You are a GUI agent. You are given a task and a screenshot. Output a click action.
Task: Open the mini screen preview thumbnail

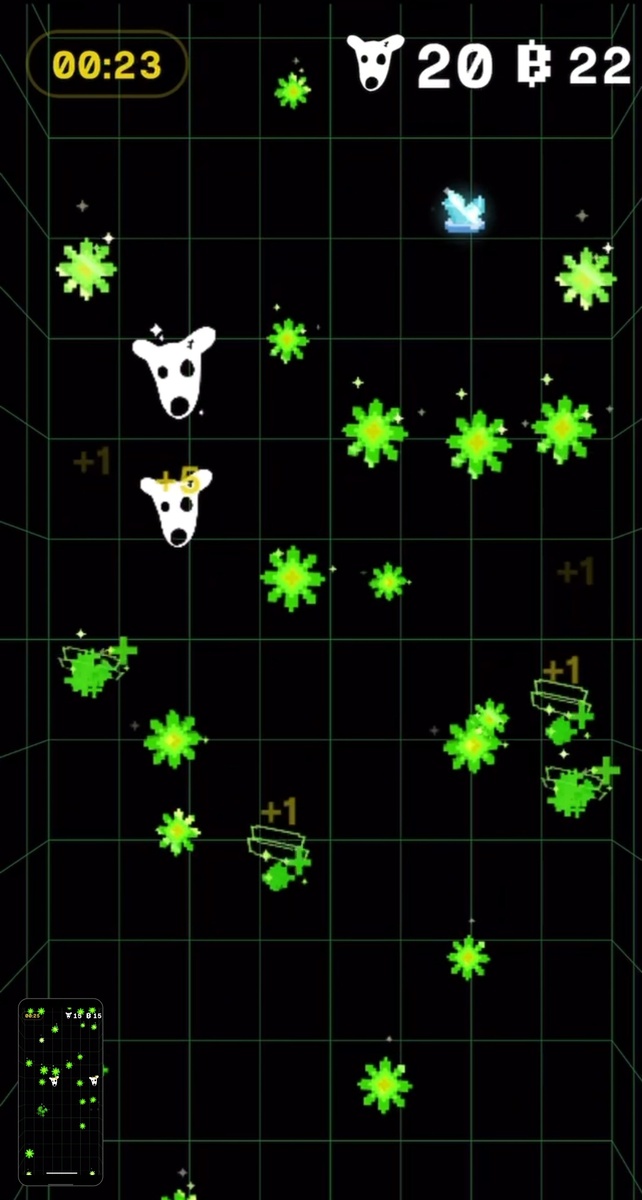pyautogui.click(x=61, y=1091)
